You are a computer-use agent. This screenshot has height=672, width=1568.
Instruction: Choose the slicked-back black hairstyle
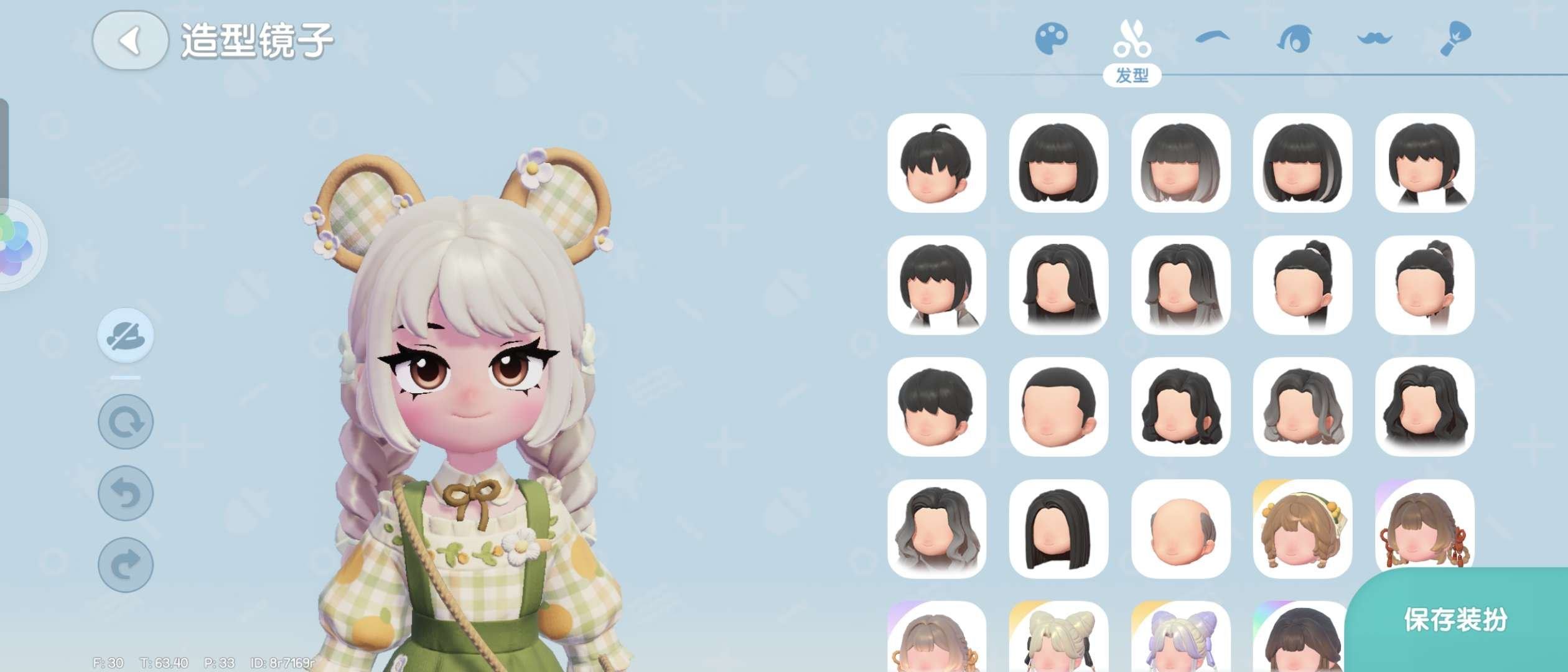click(1058, 407)
